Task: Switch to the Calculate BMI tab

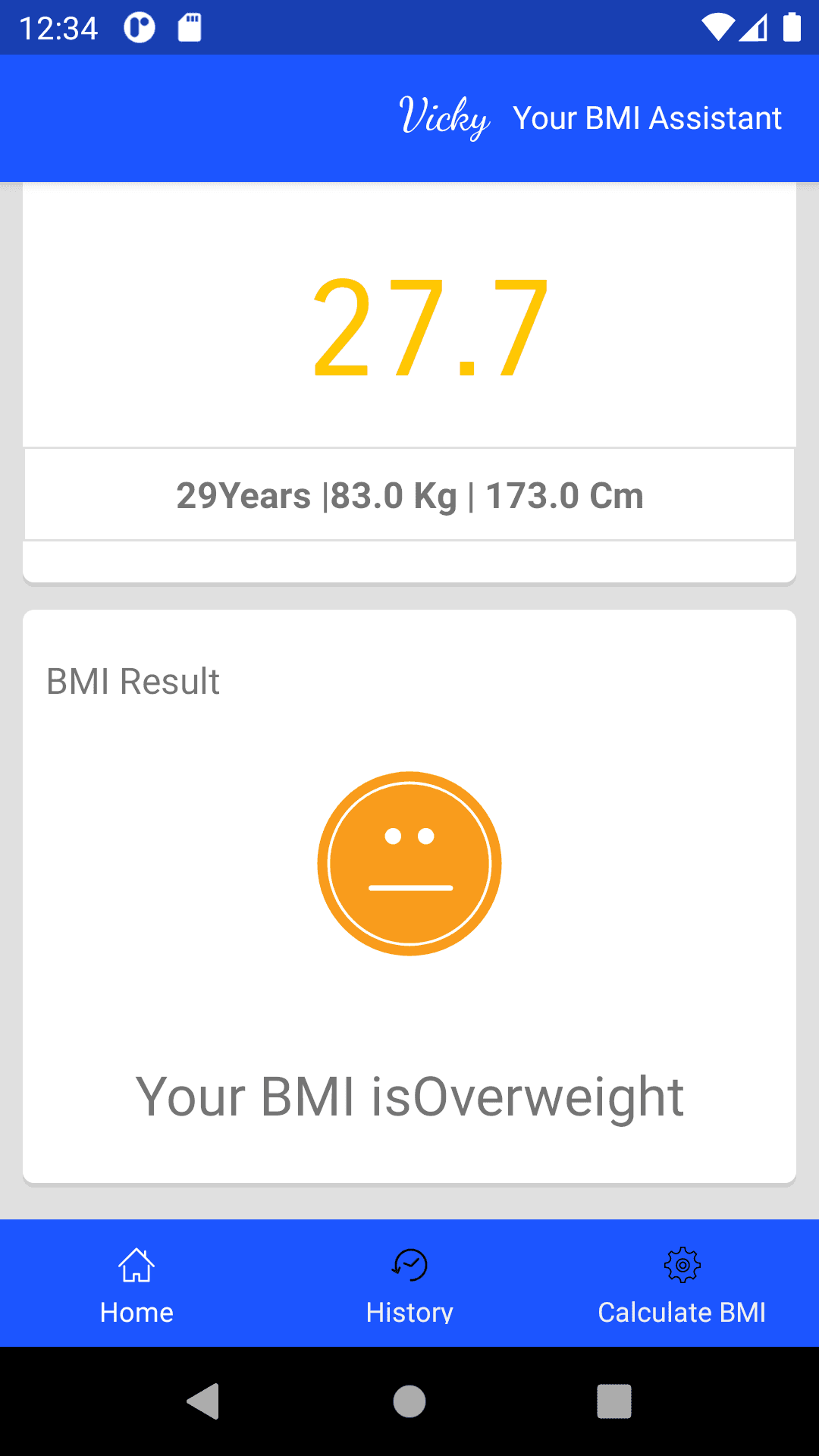Action: (x=681, y=1285)
